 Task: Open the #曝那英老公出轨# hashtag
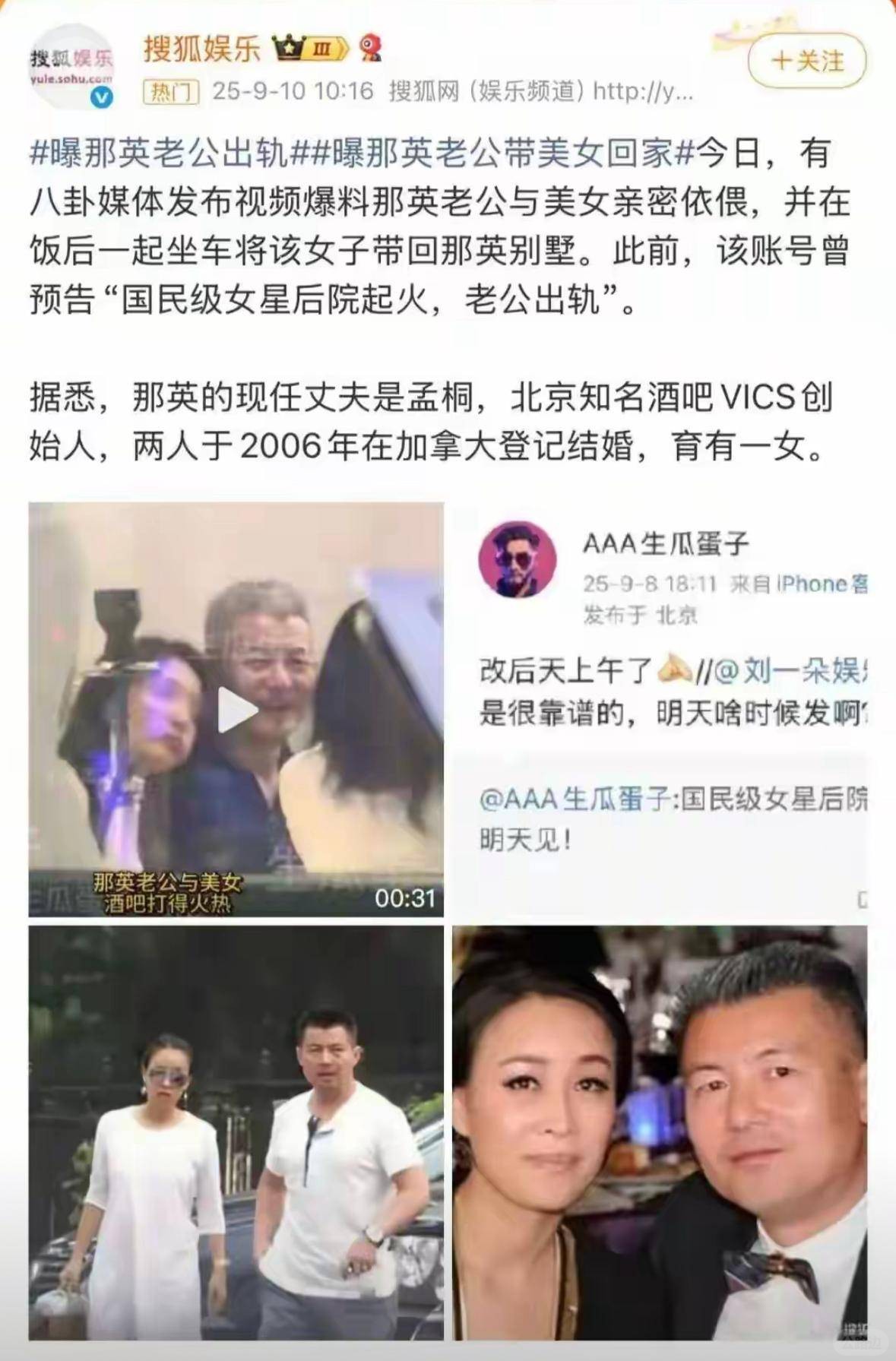click(x=160, y=154)
